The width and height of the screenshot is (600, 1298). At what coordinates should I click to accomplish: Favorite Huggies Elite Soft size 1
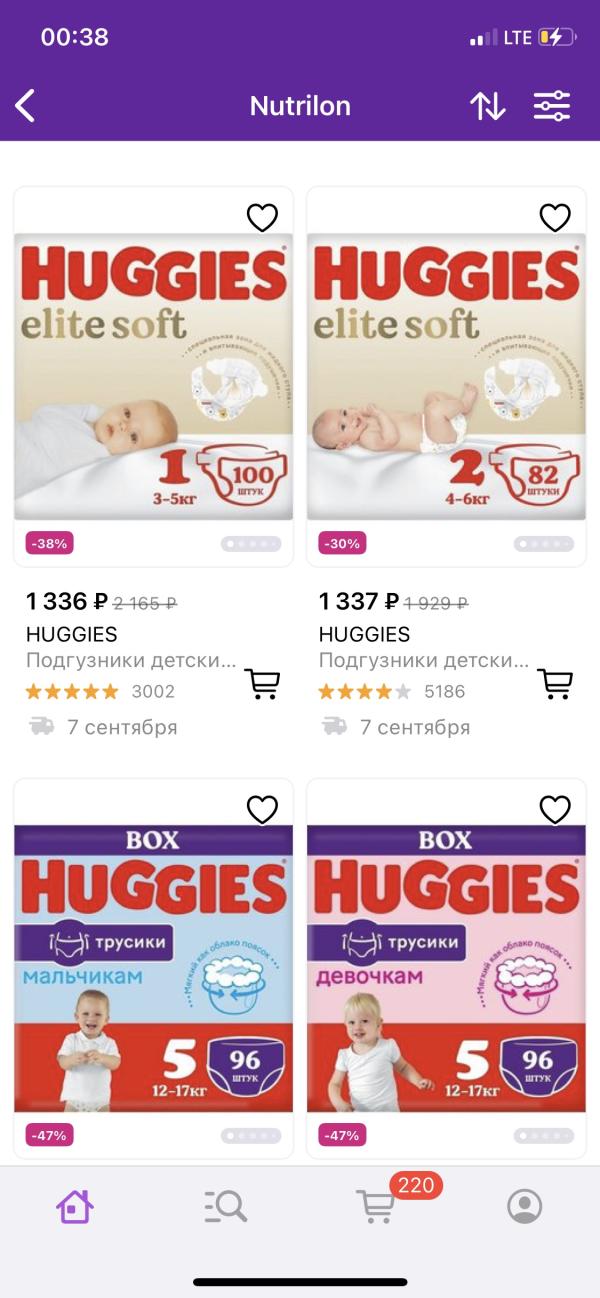coord(262,217)
